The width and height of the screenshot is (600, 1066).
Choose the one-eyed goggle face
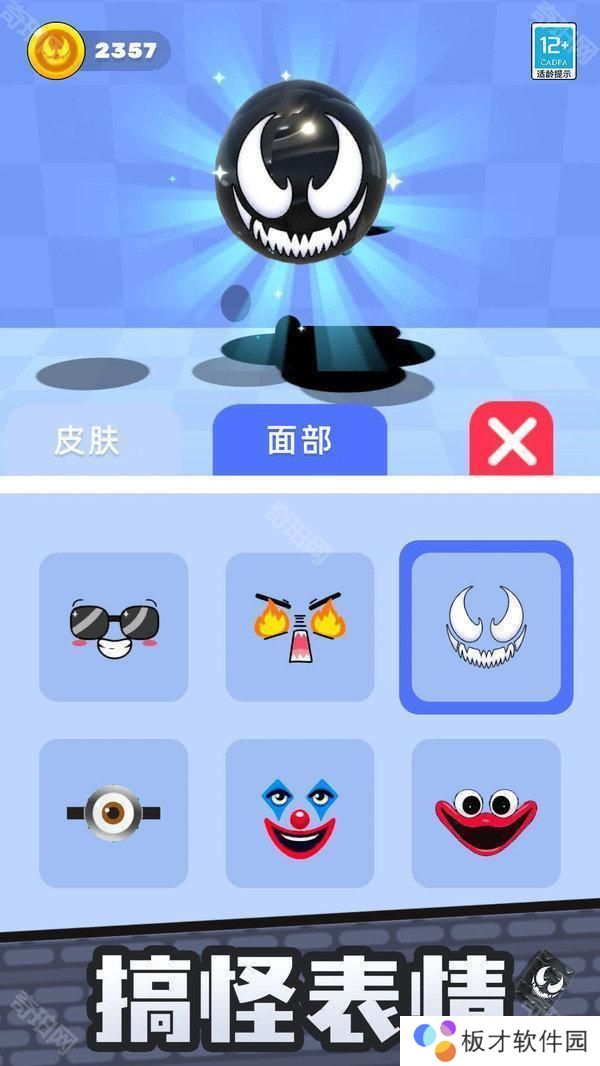tap(114, 813)
